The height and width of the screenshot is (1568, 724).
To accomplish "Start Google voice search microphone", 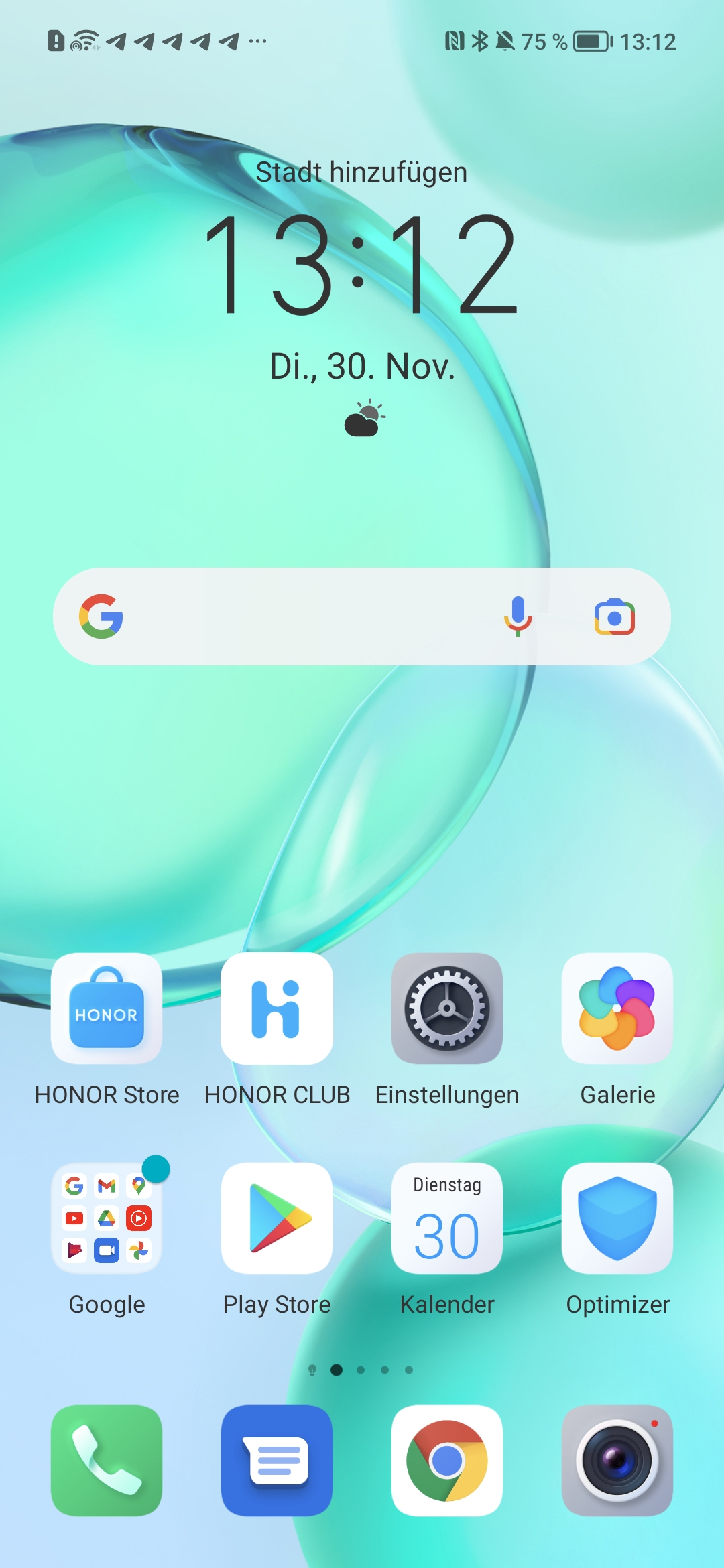I will pos(518,616).
